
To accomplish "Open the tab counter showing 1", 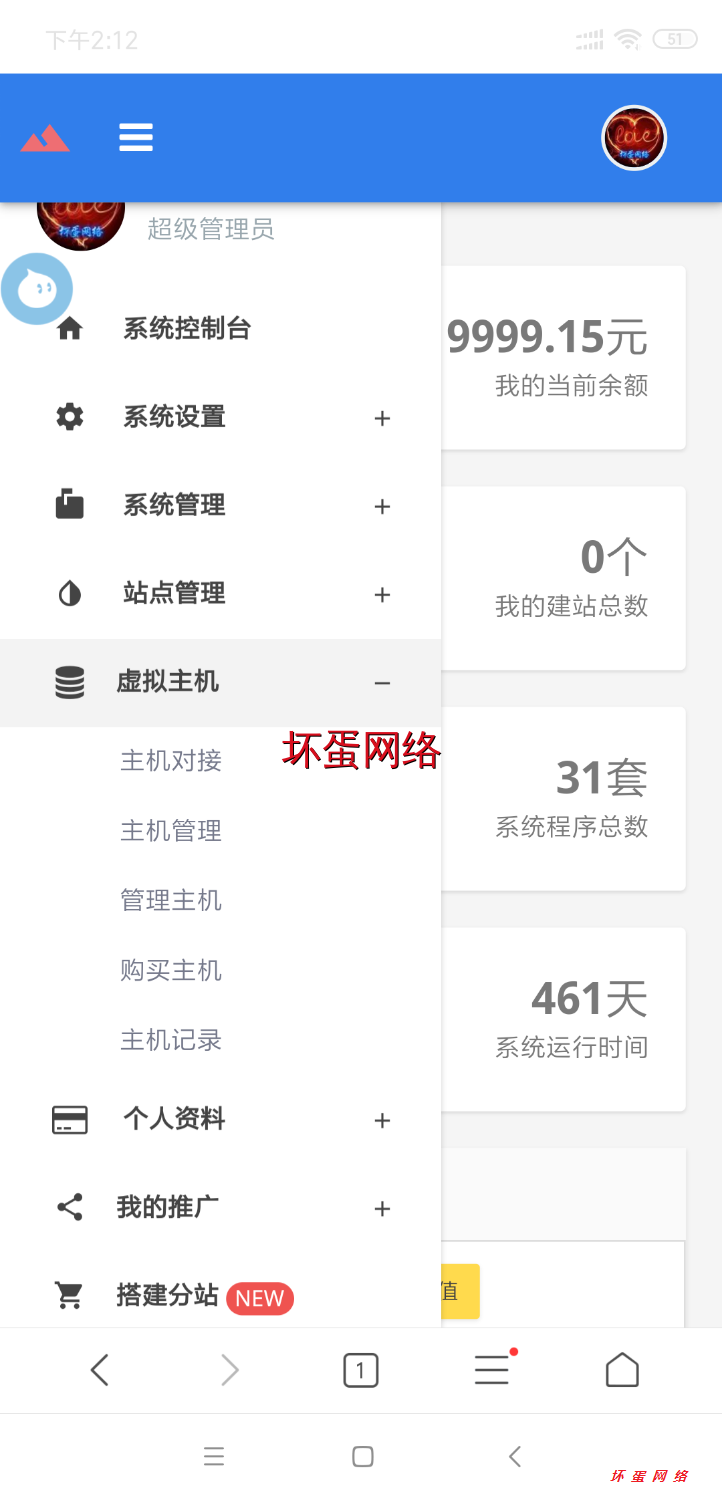I will pyautogui.click(x=360, y=1369).
